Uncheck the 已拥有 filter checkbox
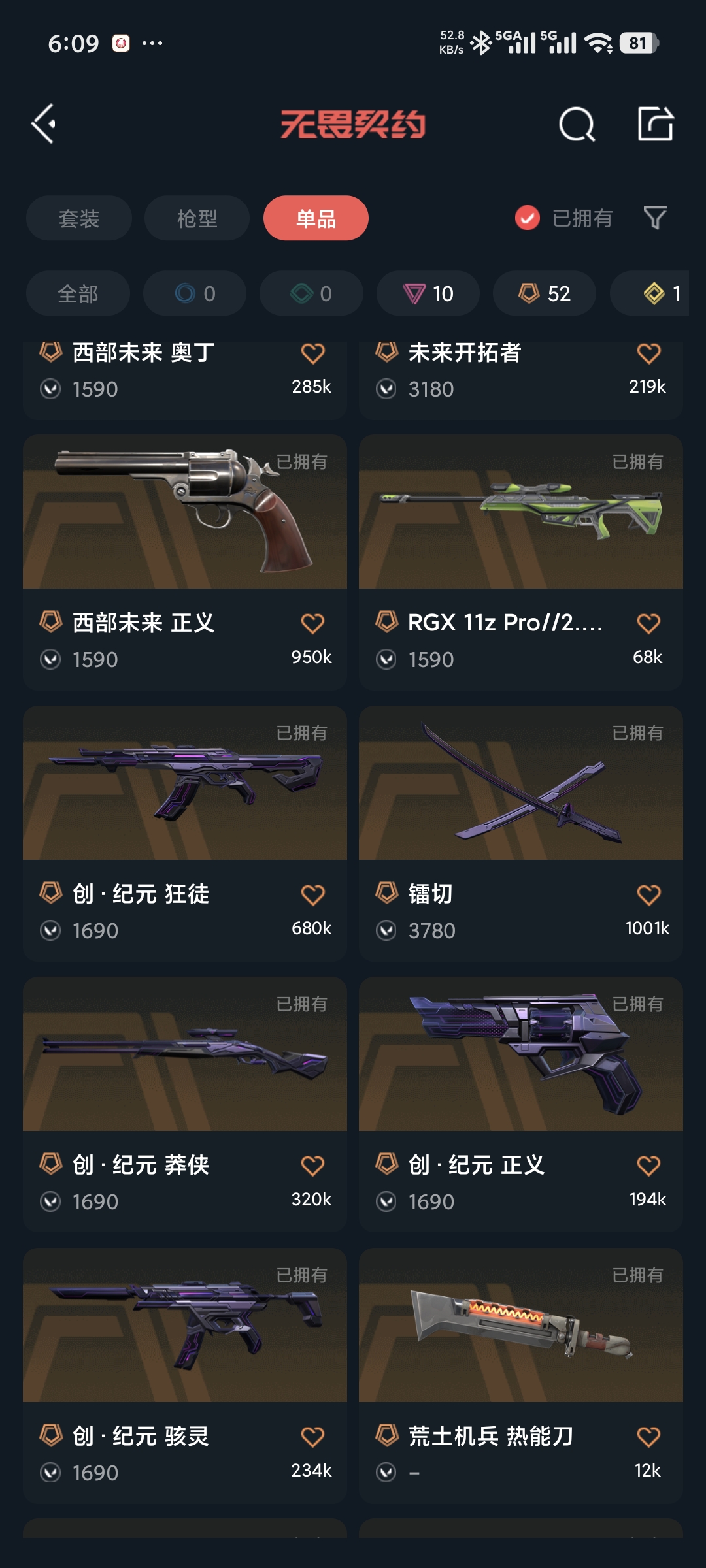 tap(528, 218)
